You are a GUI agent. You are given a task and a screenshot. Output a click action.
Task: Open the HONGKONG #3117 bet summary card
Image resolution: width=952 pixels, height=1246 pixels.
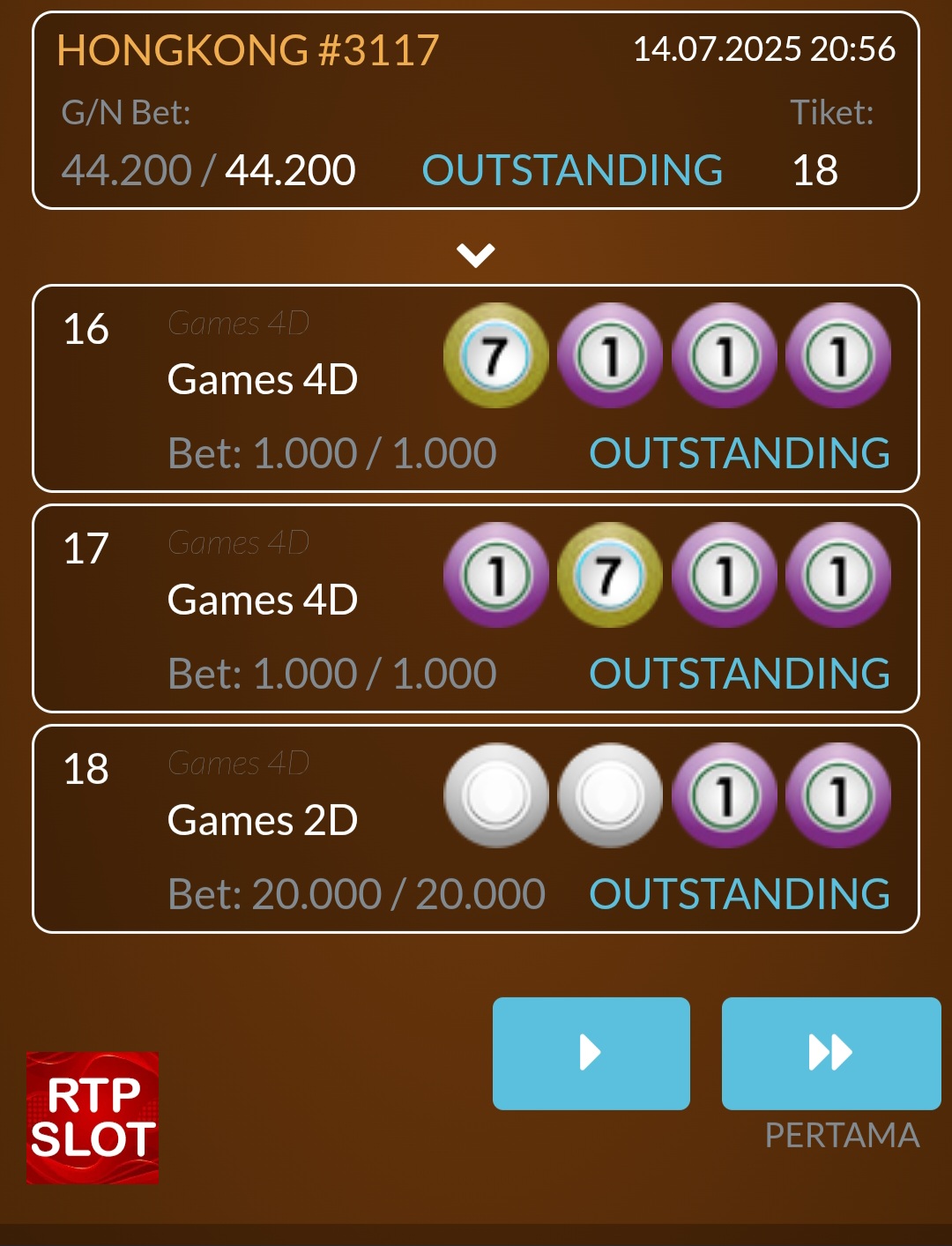click(476, 111)
